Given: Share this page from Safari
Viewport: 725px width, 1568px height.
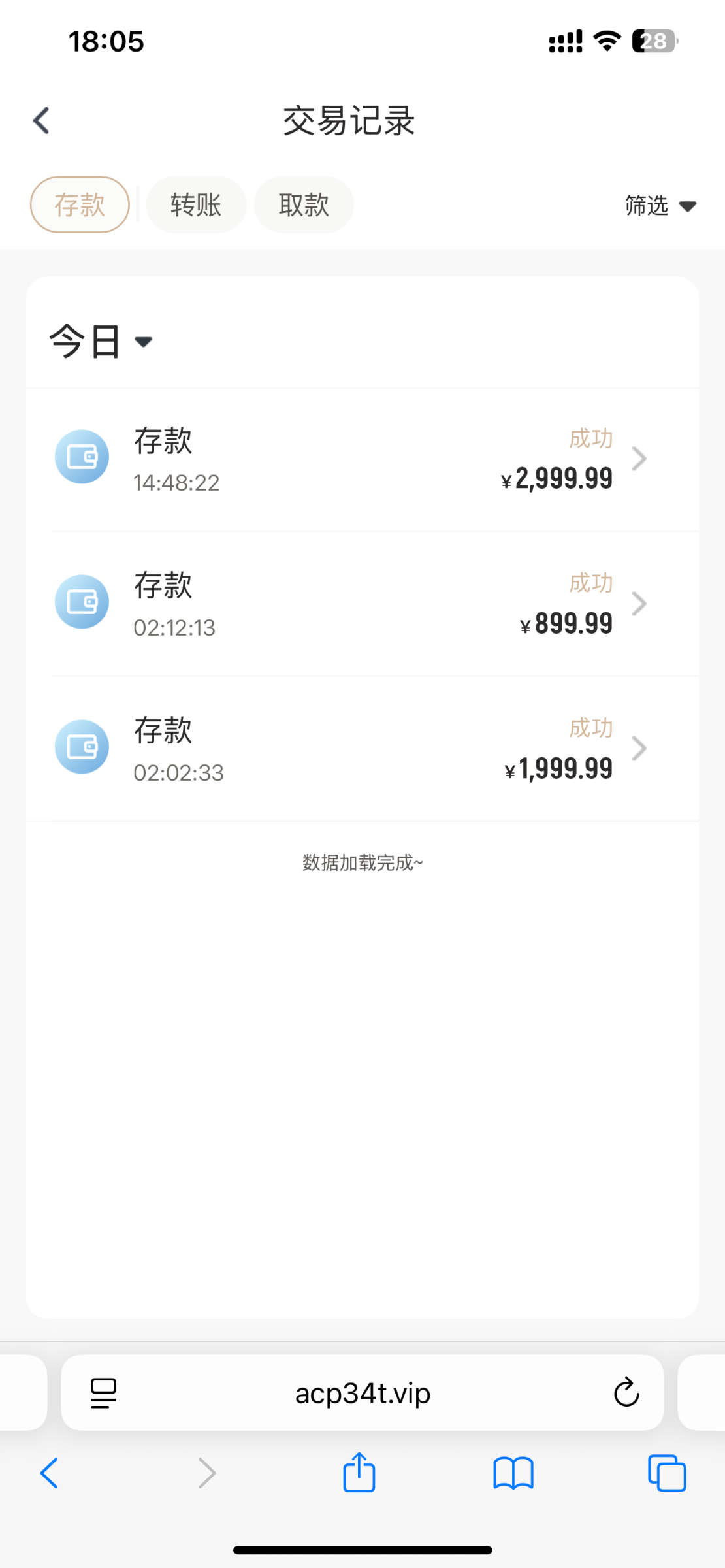Looking at the screenshot, I should coord(359,1473).
